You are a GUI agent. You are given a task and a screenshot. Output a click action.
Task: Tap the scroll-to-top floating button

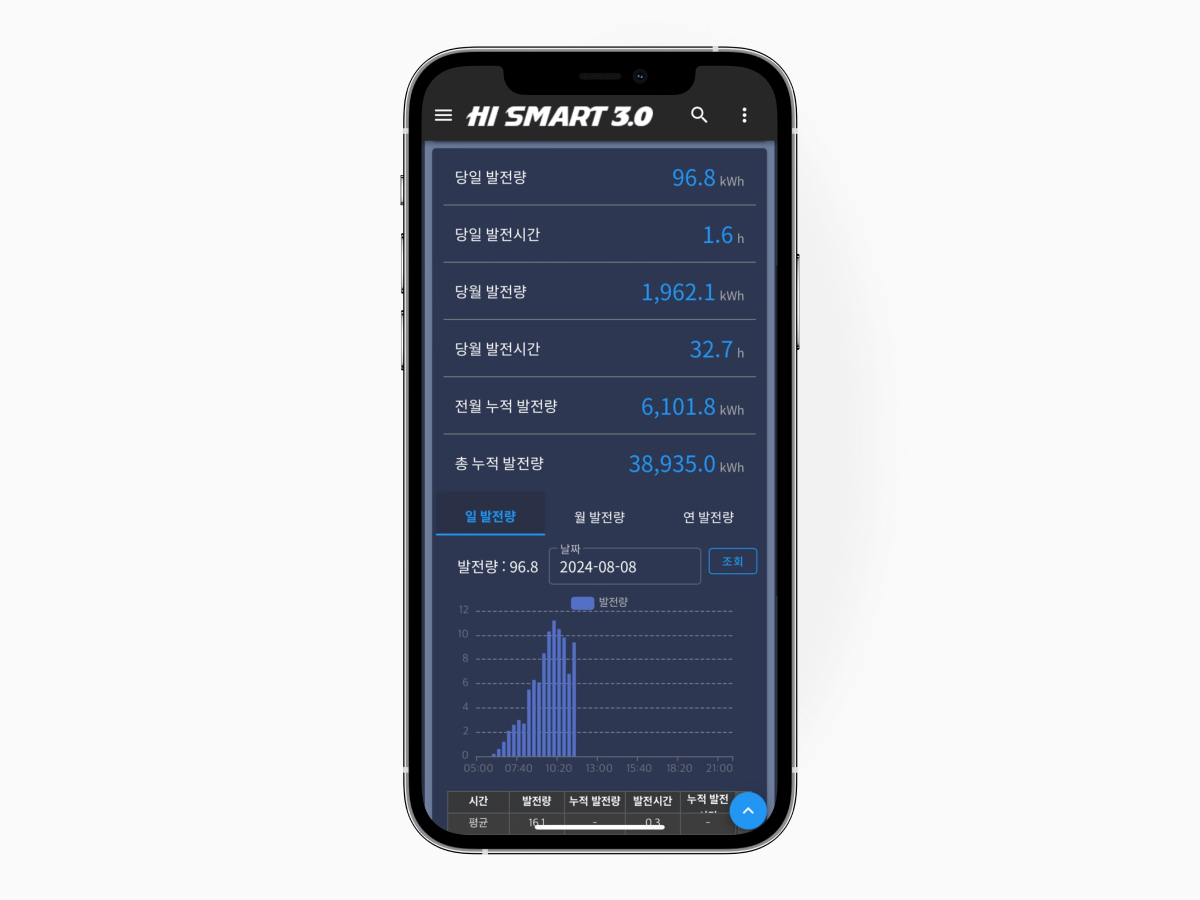[748, 811]
